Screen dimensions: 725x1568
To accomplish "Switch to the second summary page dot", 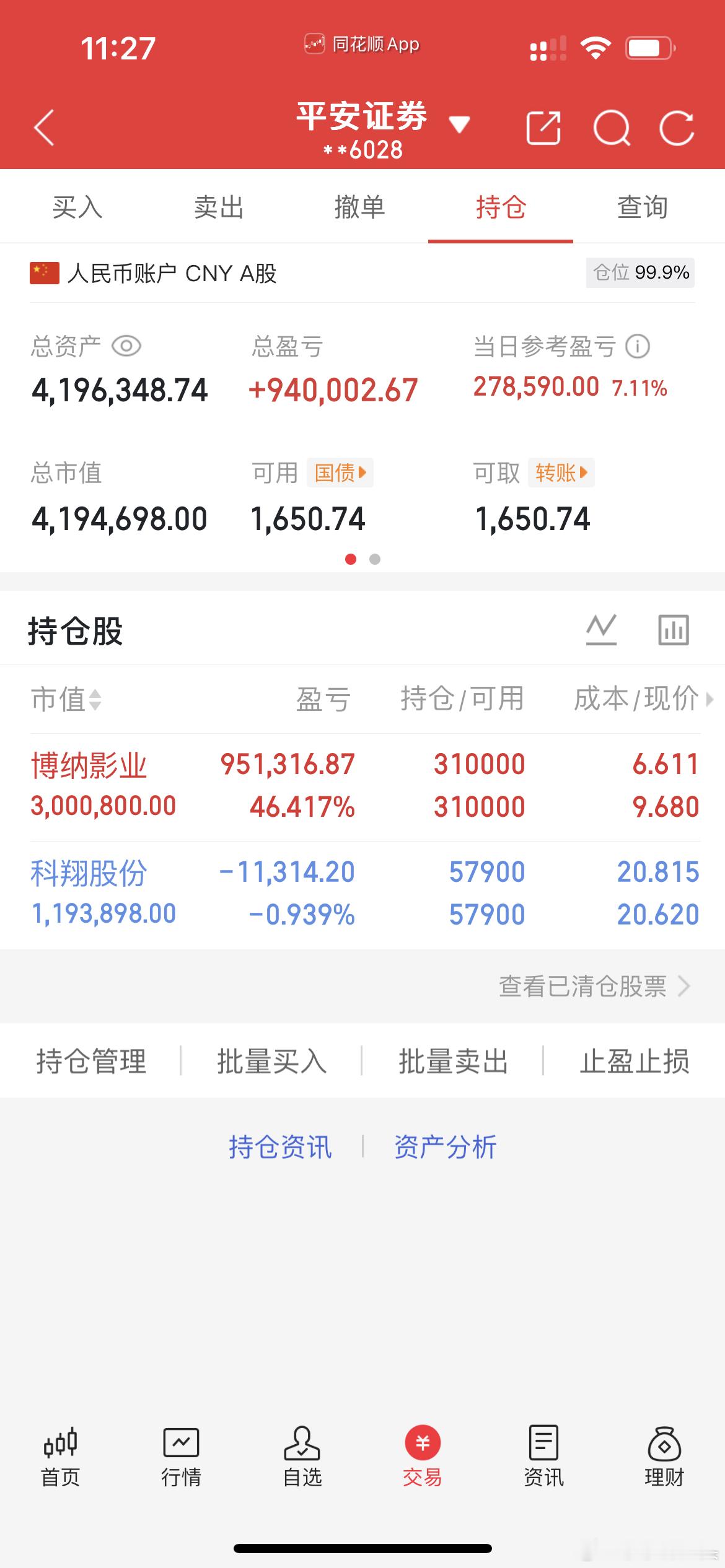I will [374, 559].
